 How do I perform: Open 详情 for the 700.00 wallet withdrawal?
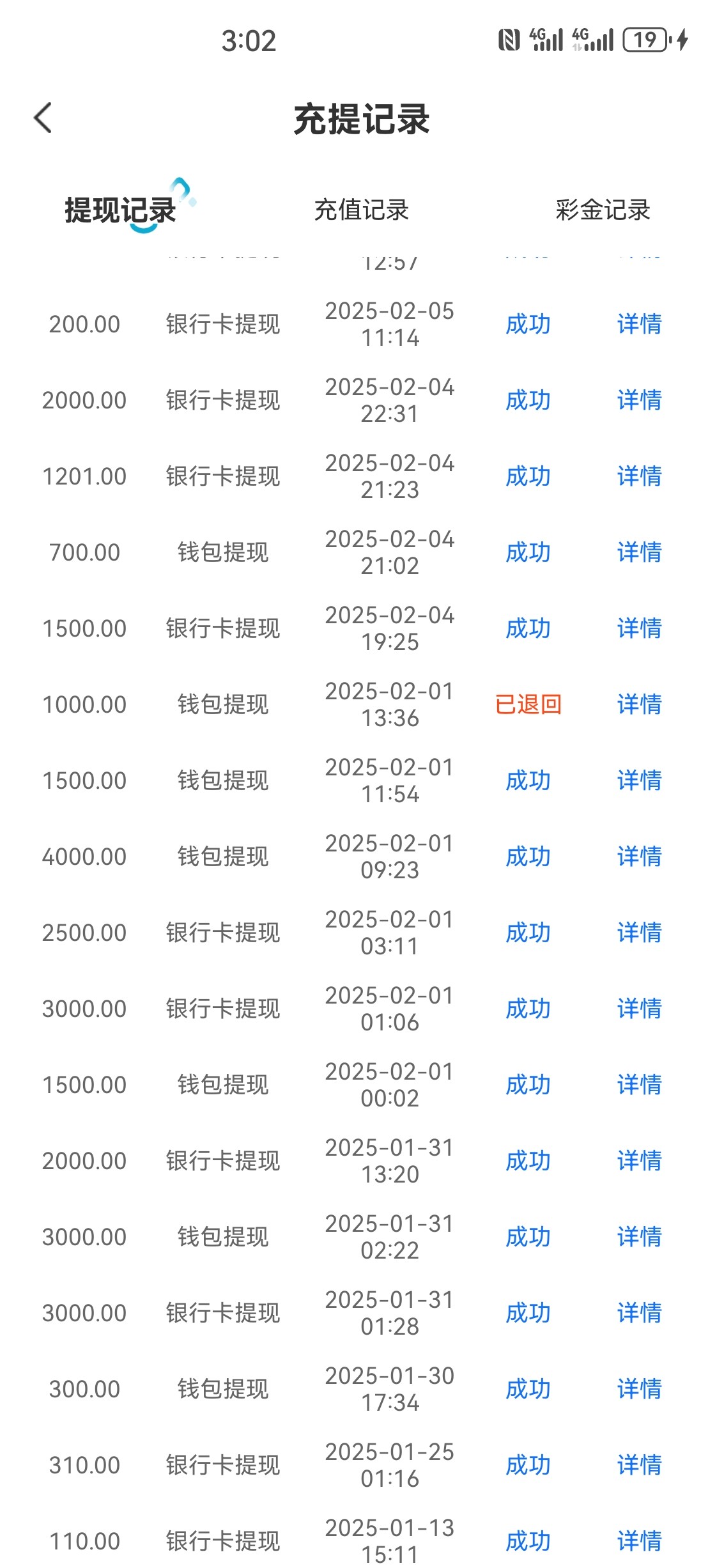(639, 552)
